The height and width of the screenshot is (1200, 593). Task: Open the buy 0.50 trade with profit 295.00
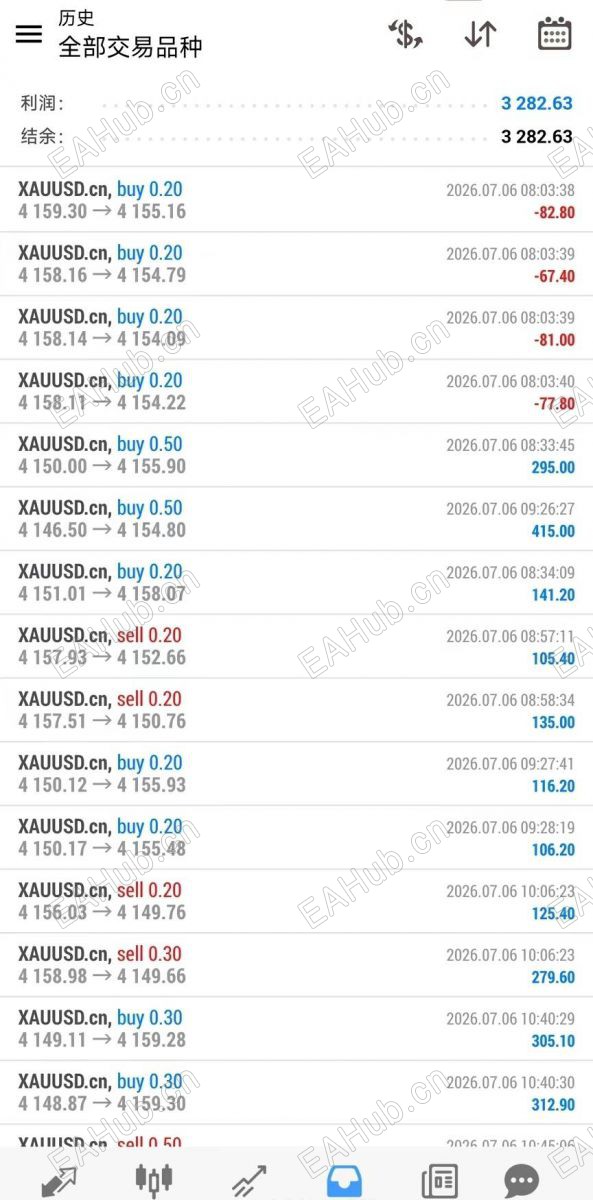pyautogui.click(x=296, y=455)
